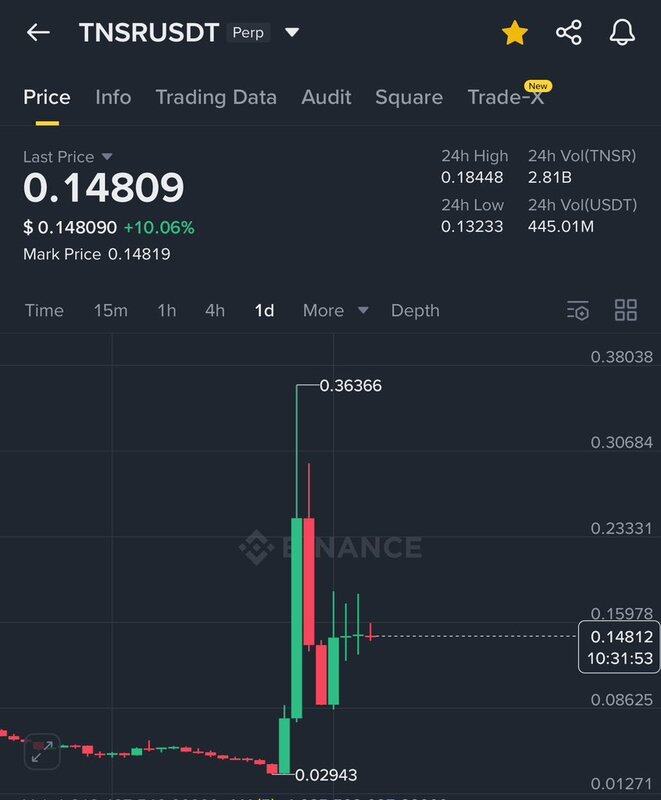661x800 pixels.
Task: Open the Audit tab
Action: point(326,97)
